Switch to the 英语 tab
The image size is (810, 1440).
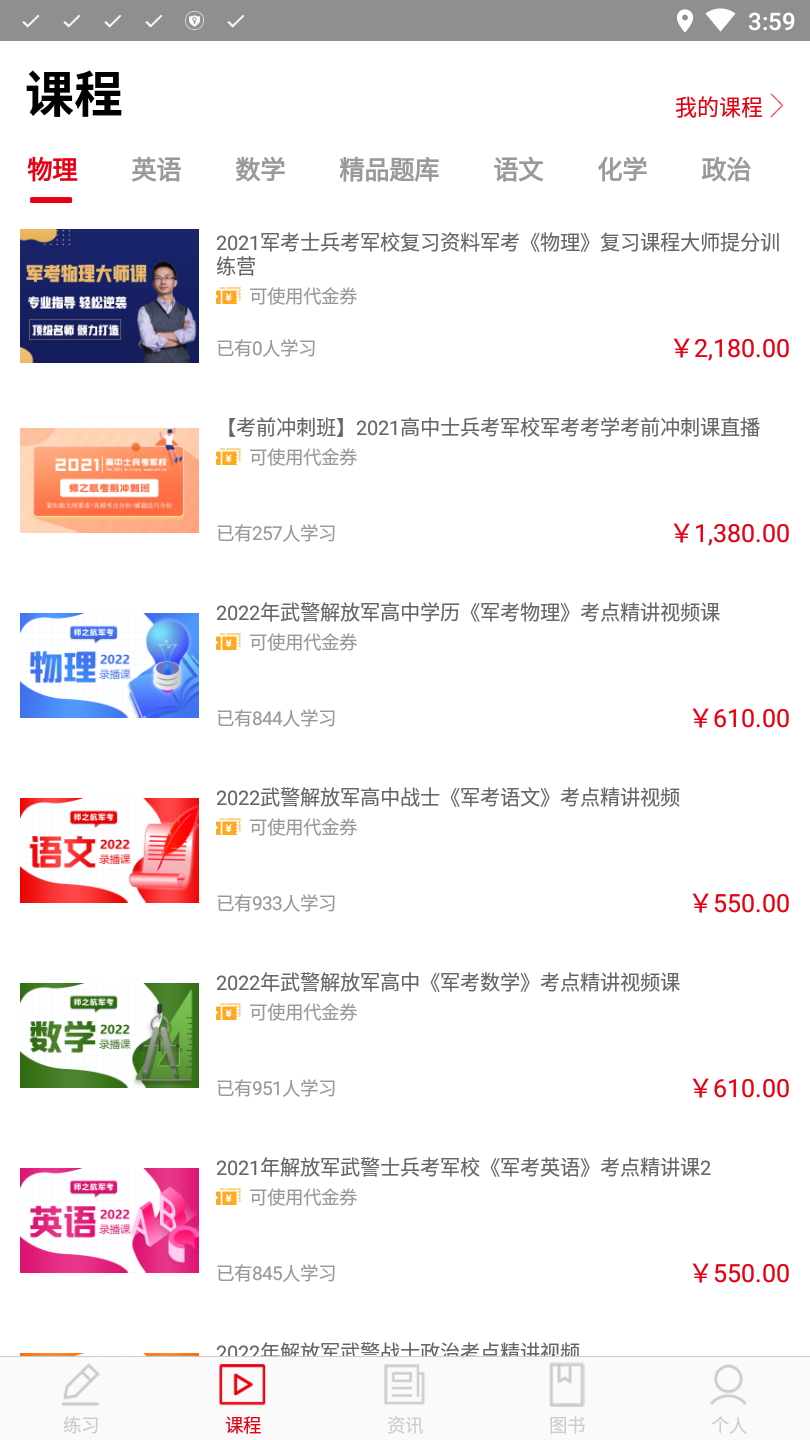pyautogui.click(x=156, y=170)
